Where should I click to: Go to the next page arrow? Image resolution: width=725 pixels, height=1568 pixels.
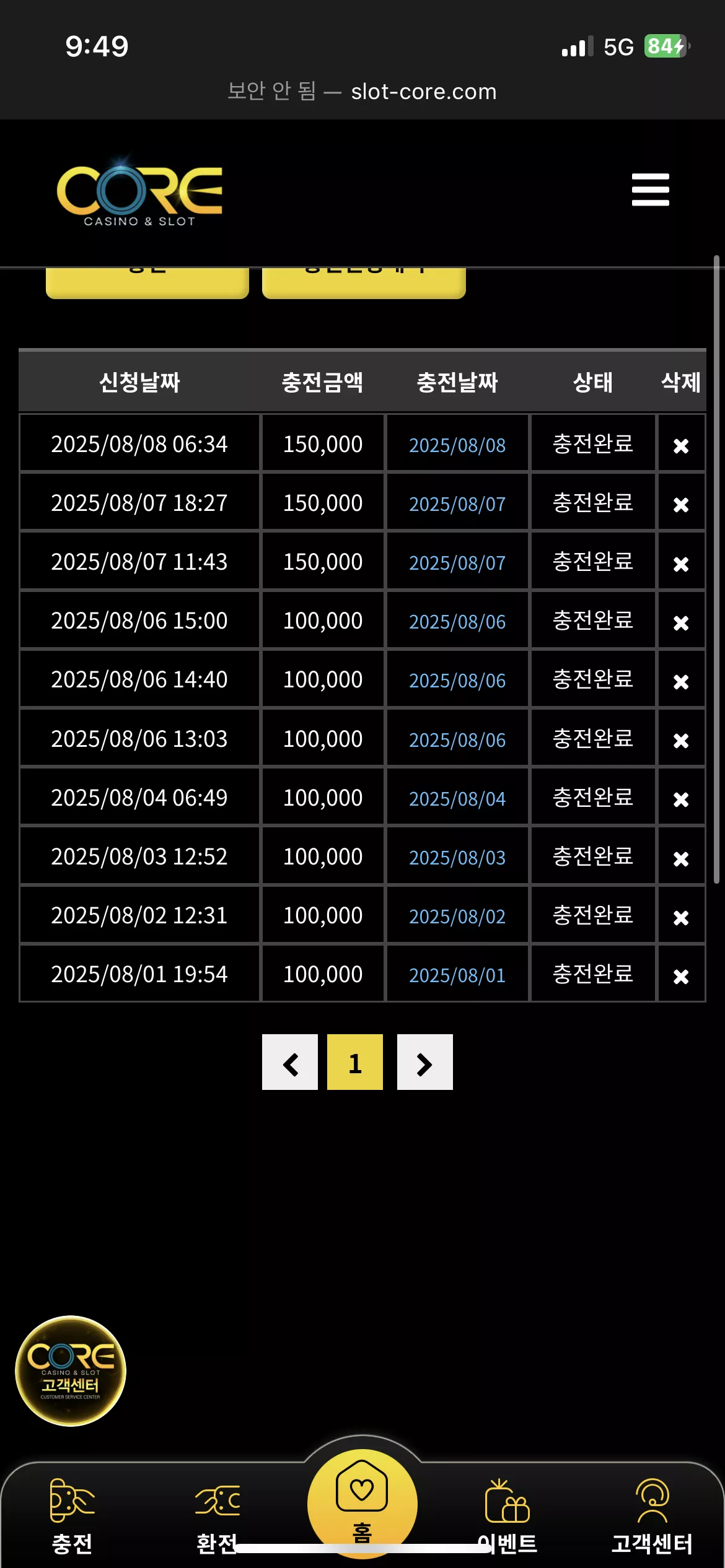tap(425, 1062)
